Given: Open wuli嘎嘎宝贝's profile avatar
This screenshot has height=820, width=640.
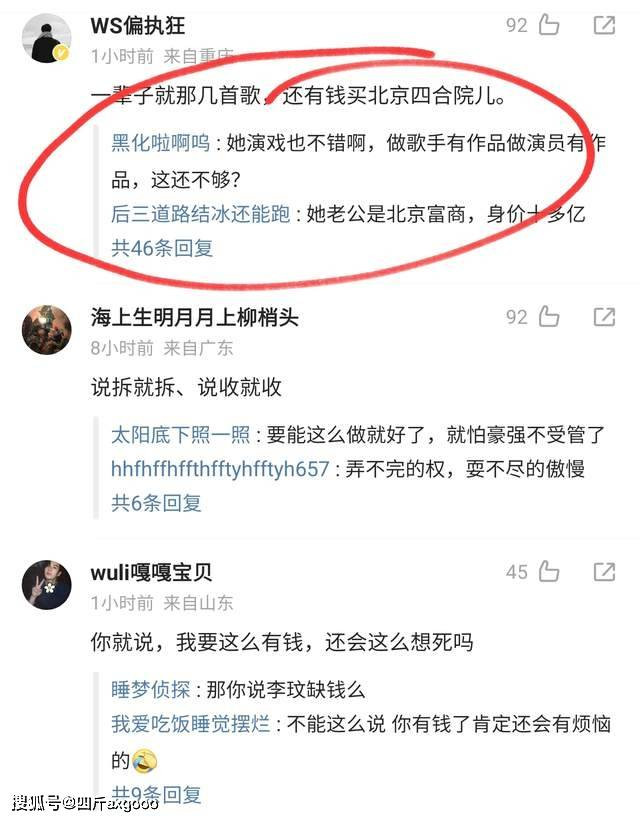Looking at the screenshot, I should pyautogui.click(x=46, y=586).
